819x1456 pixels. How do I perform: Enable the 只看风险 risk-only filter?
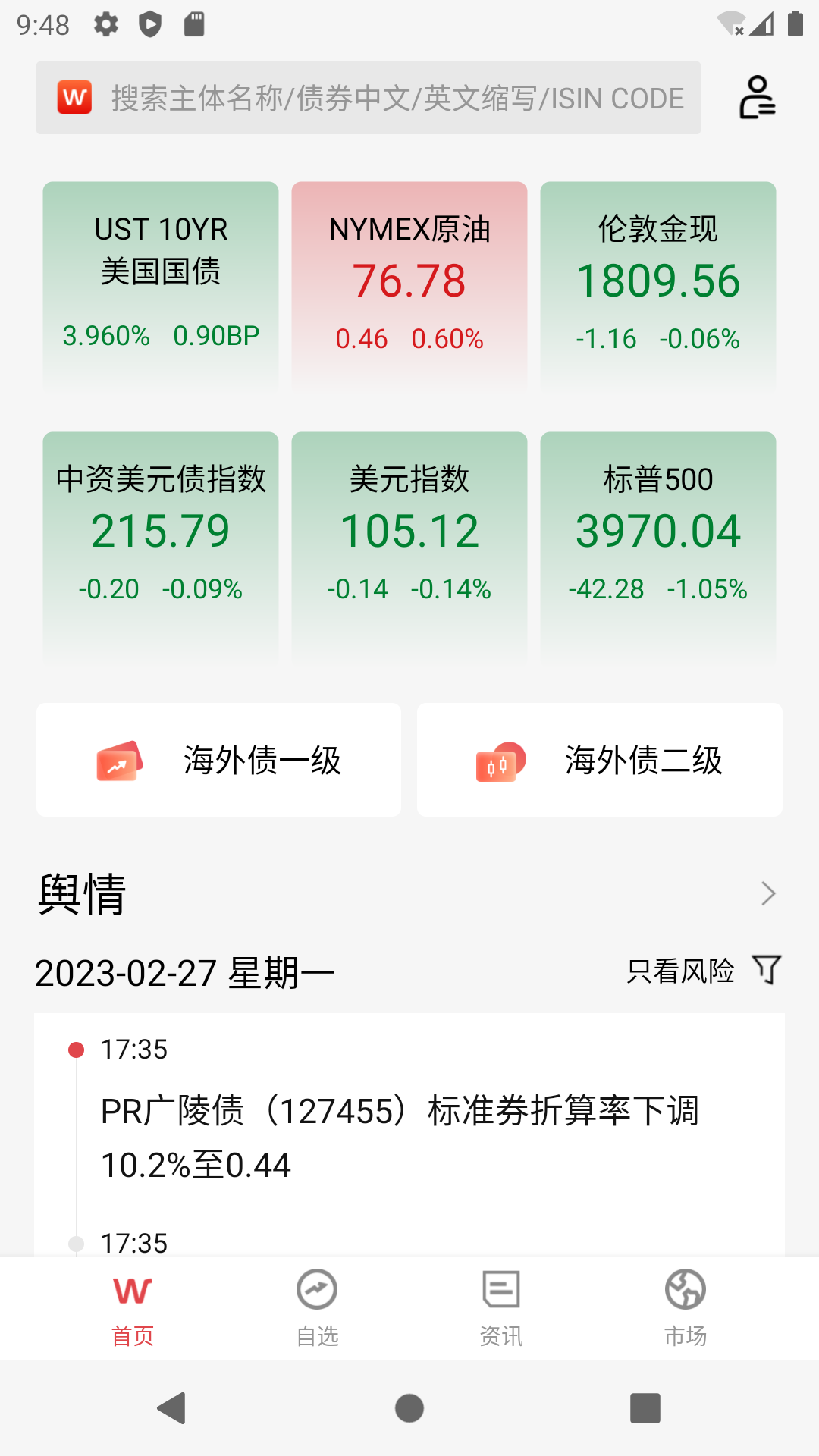click(x=680, y=971)
